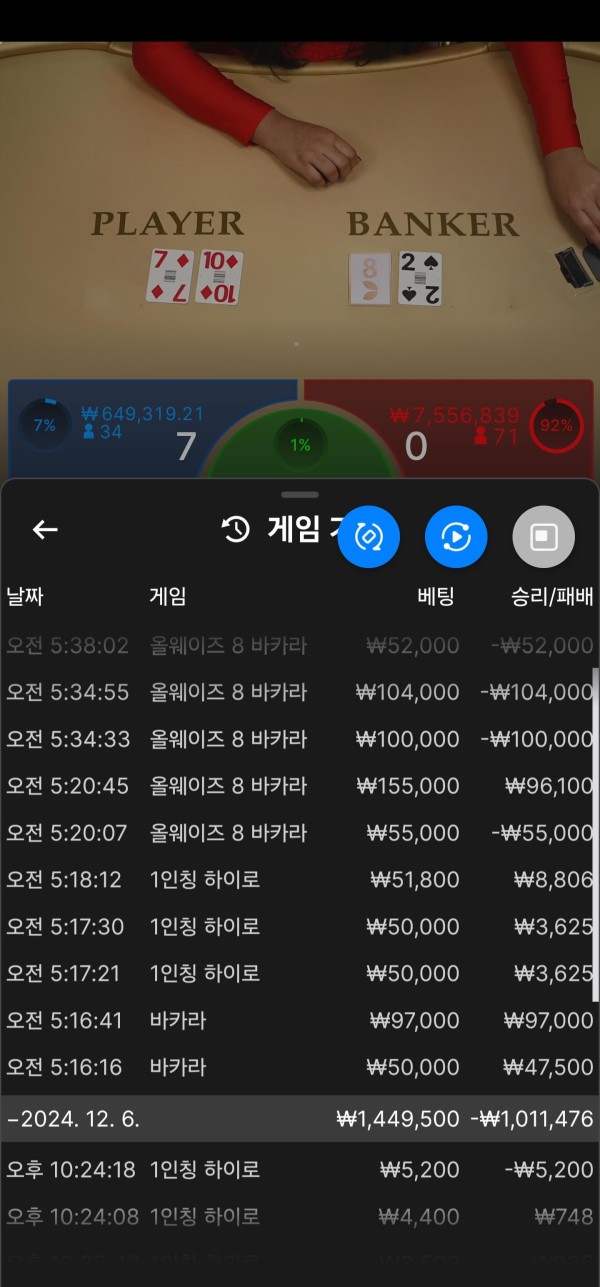The image size is (600, 1287).
Task: Open the 오전 5:16:16 바카라 record
Action: (300, 1068)
